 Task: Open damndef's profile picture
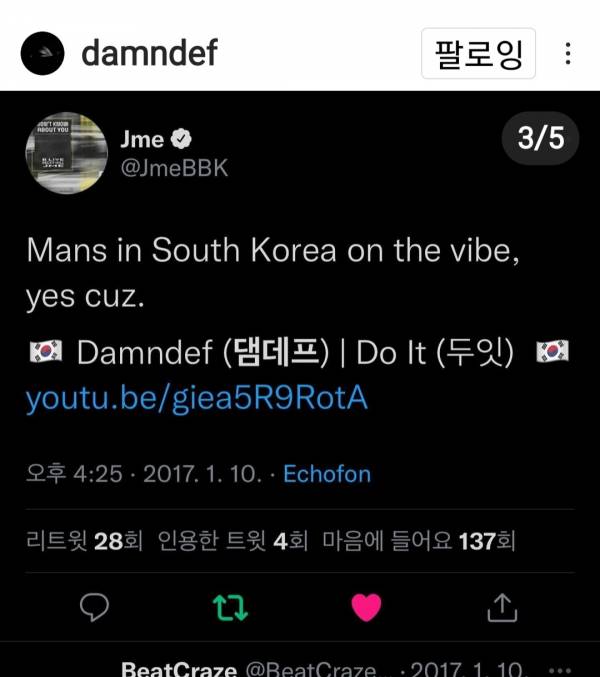[44, 52]
